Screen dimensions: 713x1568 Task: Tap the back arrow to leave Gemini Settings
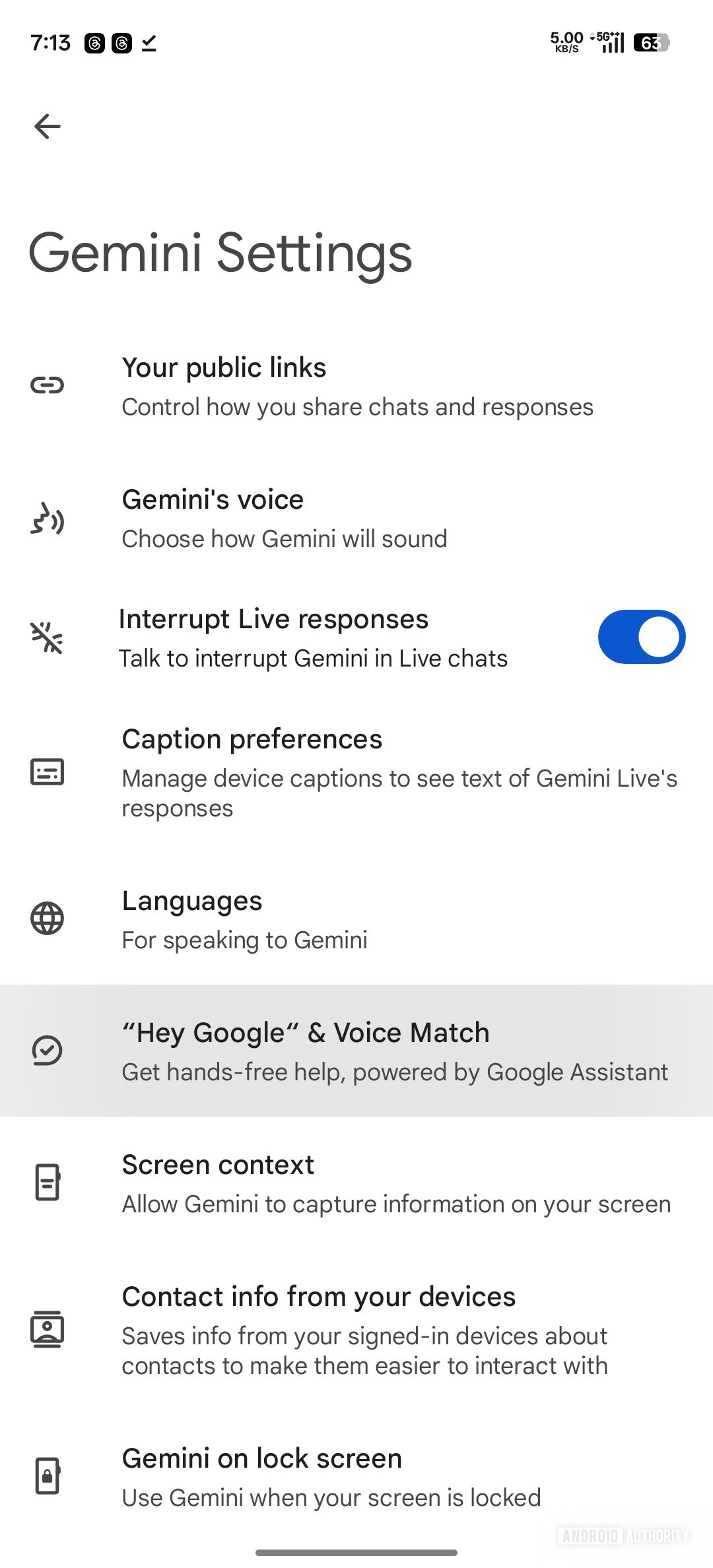point(48,127)
